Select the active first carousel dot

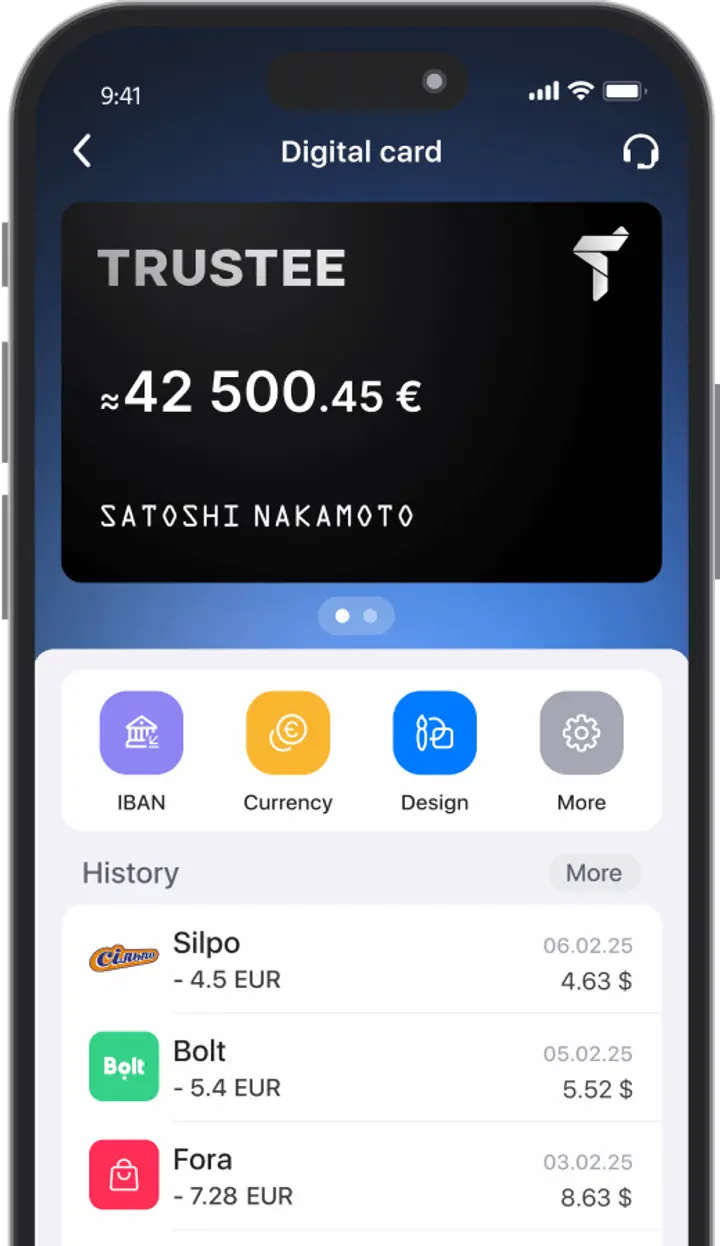pos(342,615)
